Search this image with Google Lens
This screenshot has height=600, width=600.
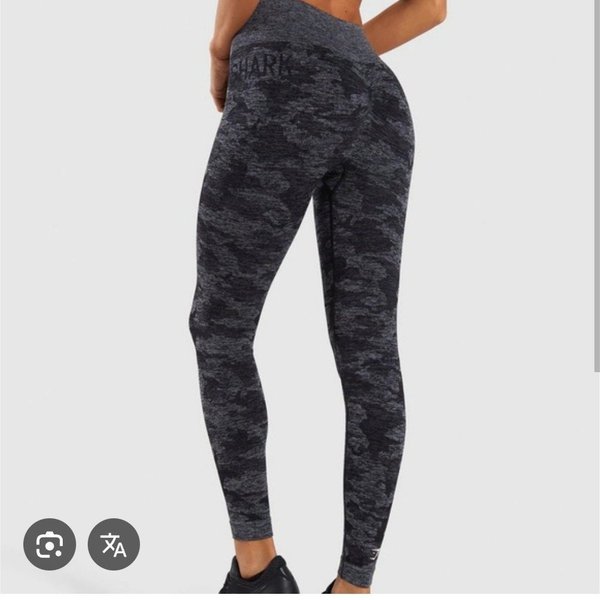tap(49, 544)
